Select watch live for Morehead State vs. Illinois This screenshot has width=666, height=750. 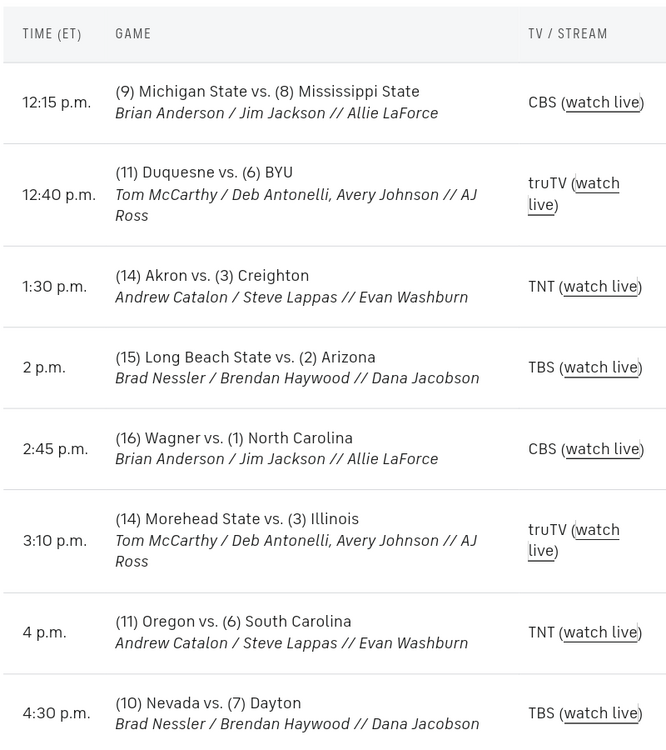[597, 531]
